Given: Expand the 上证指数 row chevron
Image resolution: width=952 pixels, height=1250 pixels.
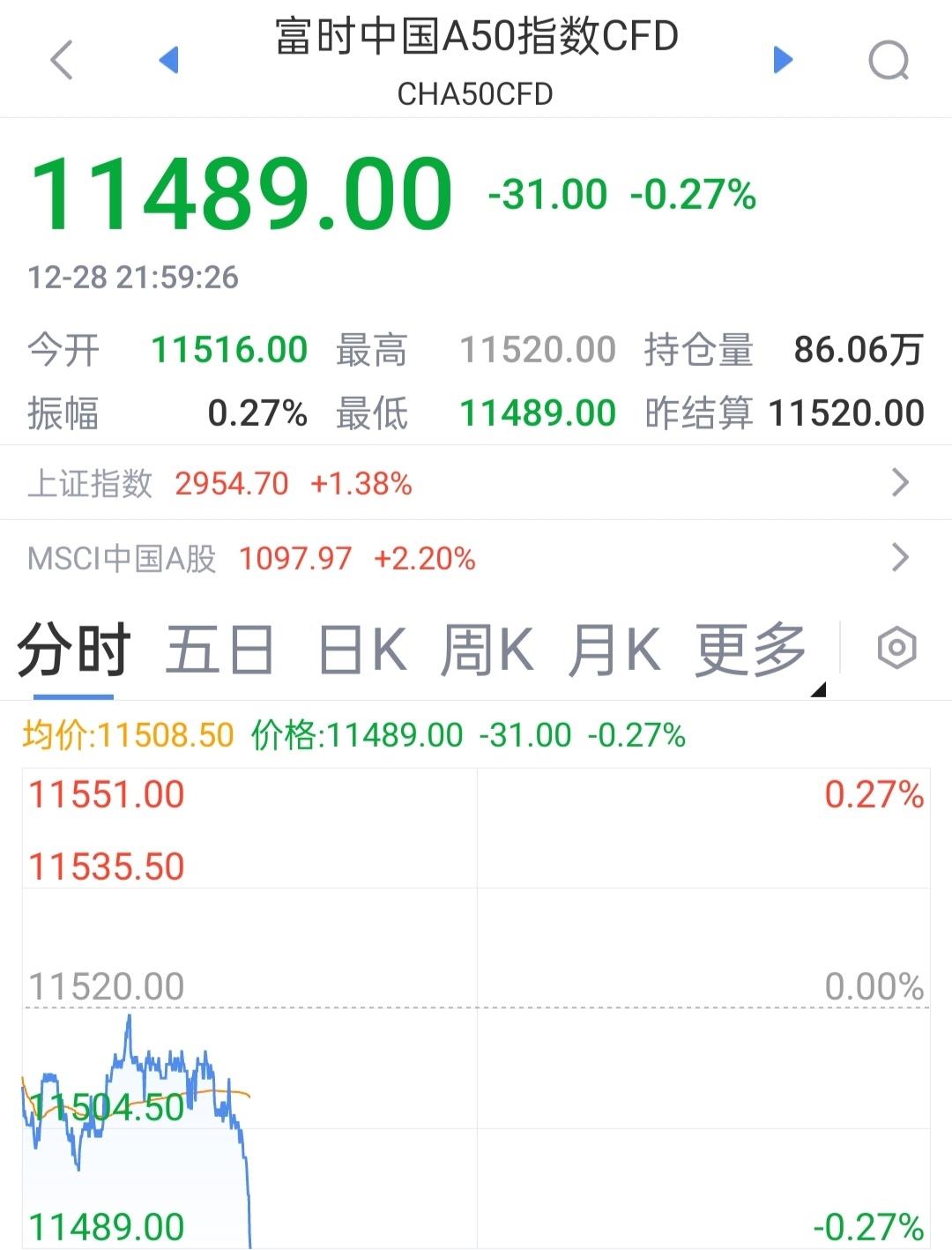Looking at the screenshot, I should pyautogui.click(x=900, y=482).
